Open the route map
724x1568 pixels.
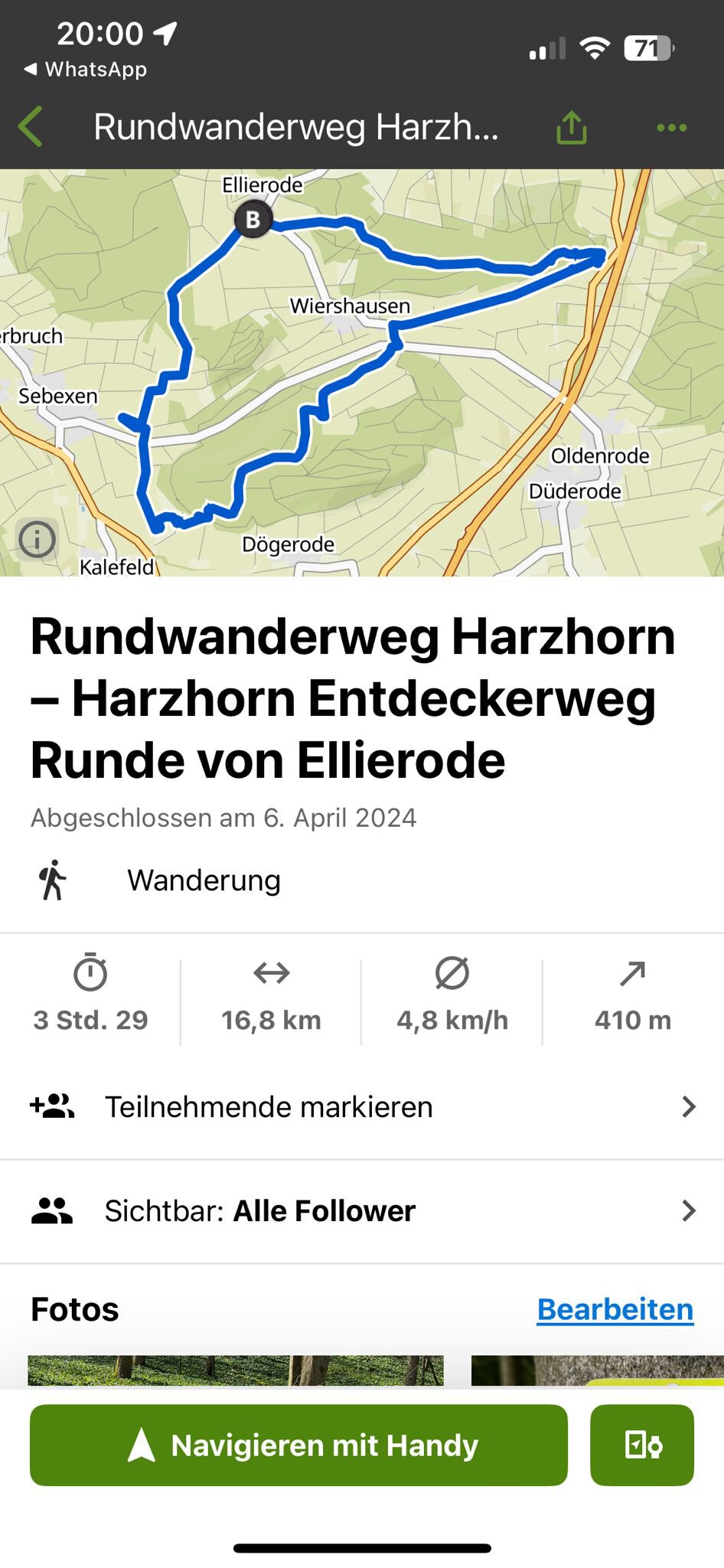coord(362,372)
